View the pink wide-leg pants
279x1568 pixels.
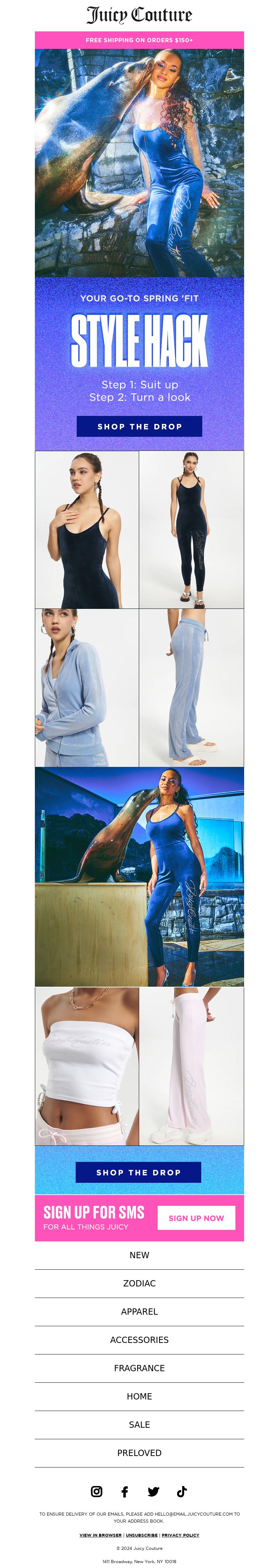[x=191, y=1066]
